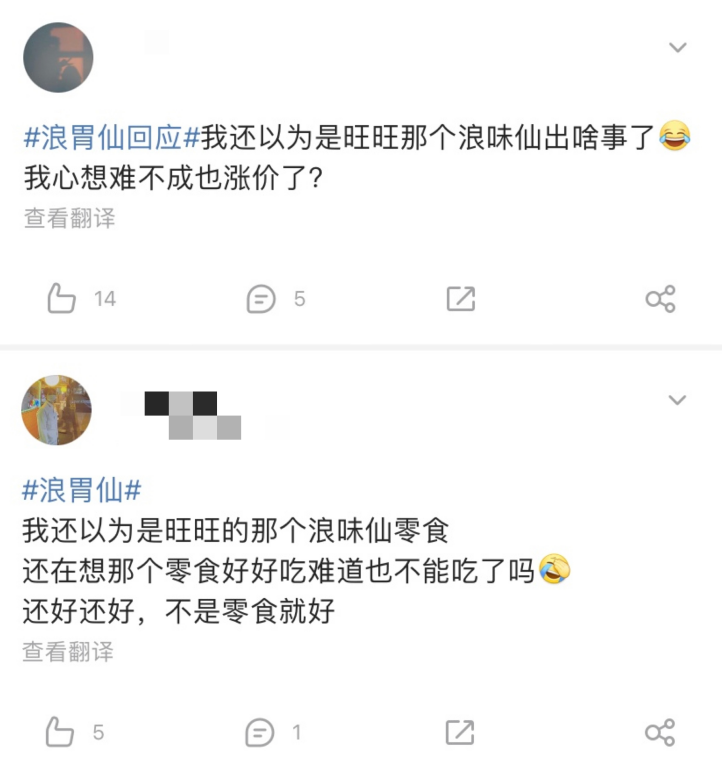Image resolution: width=722 pixels, height=777 pixels.
Task: Open comments on the post with 5 comments
Action: 261,298
